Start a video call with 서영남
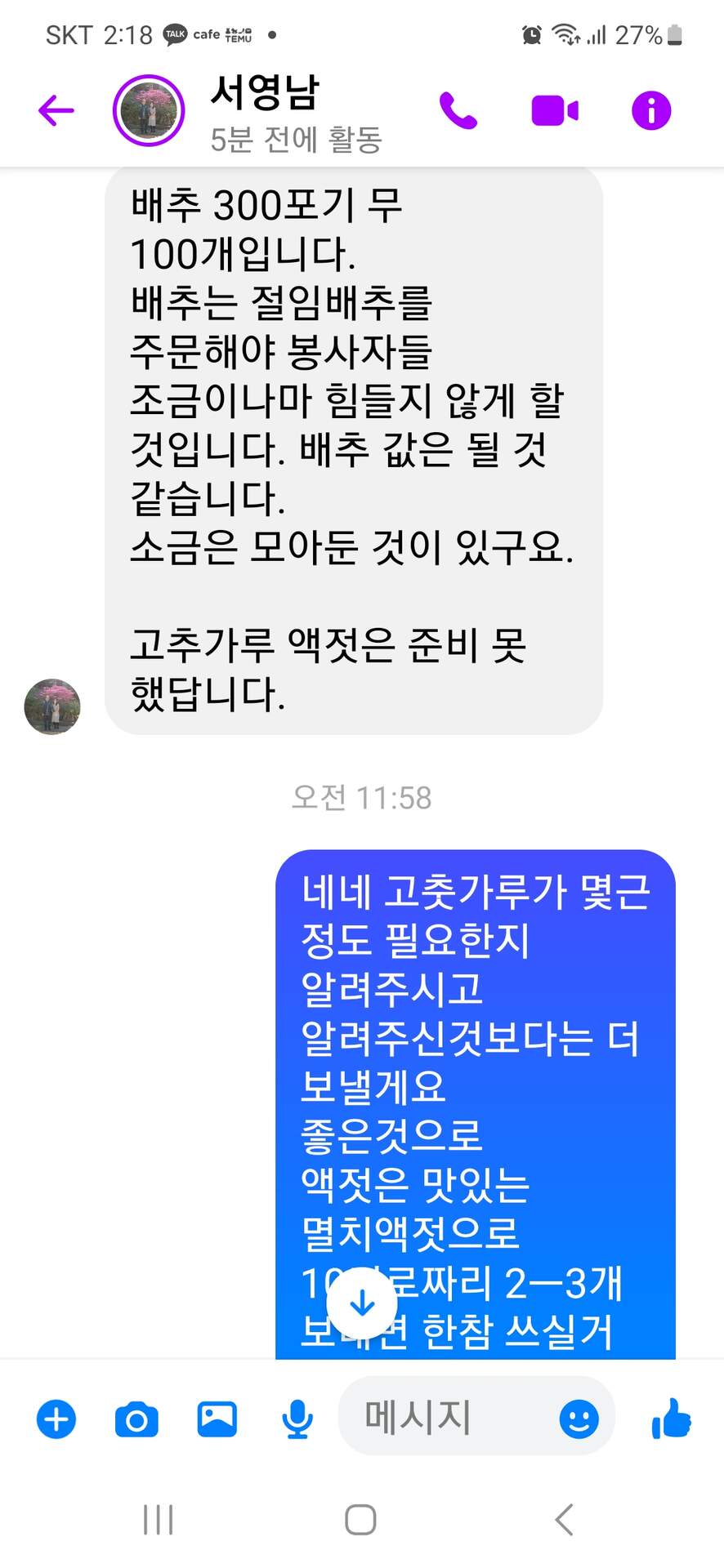 point(555,110)
